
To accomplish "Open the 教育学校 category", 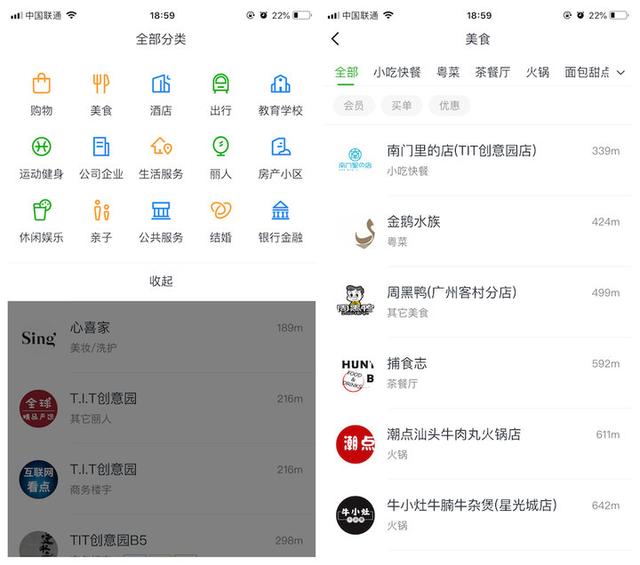I will click(x=280, y=94).
